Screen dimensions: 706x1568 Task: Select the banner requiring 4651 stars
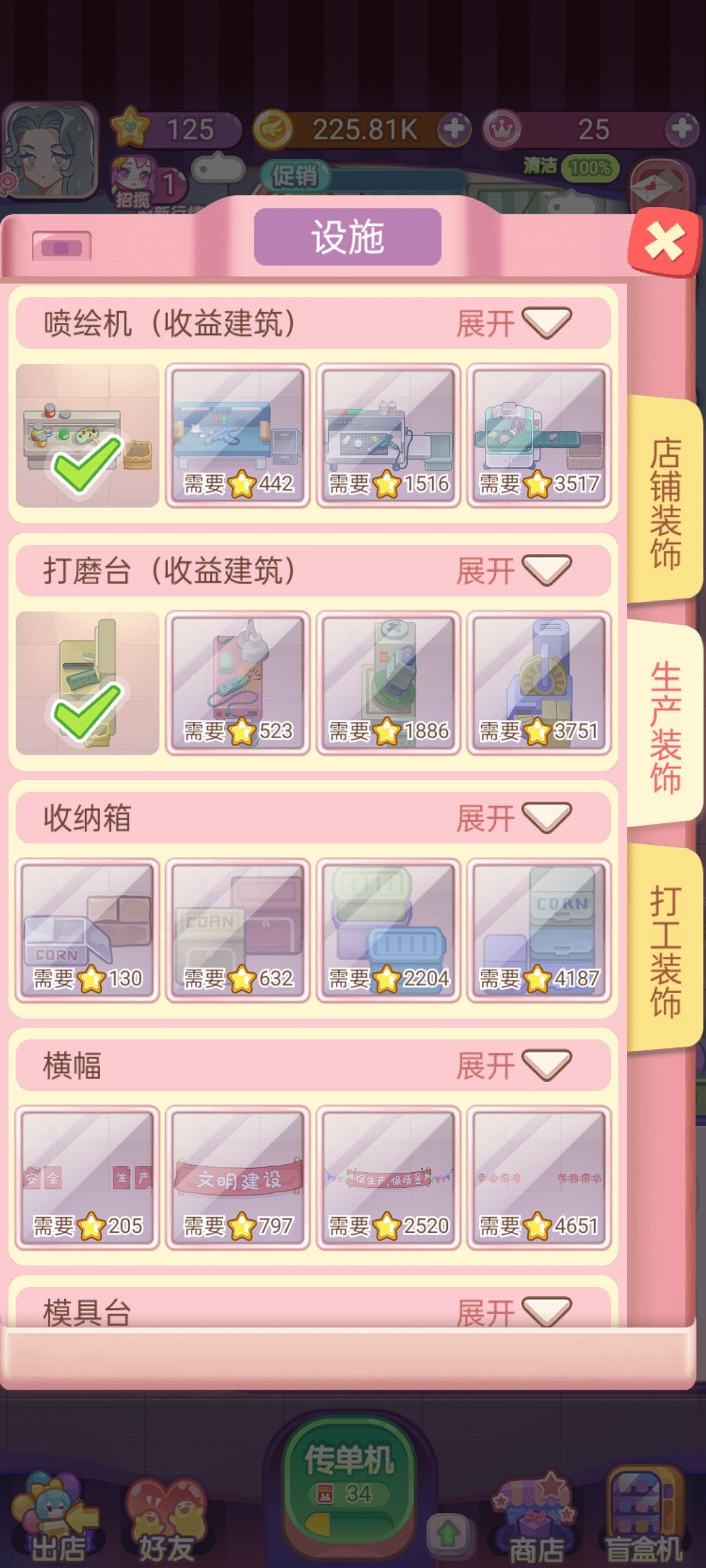click(x=539, y=1178)
